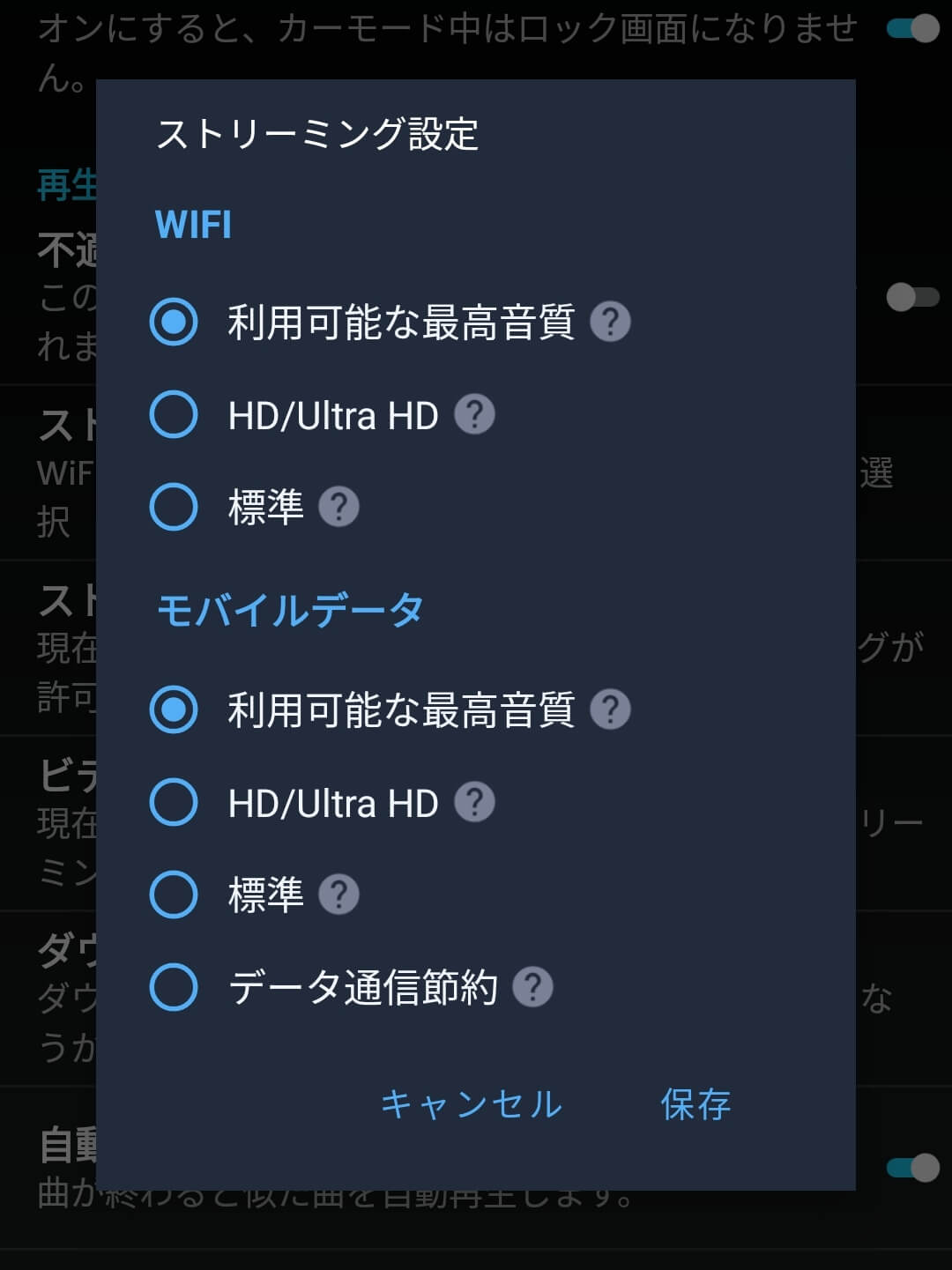952x1270 pixels.
Task: Open help beside mobile HD/Ultra HD option
Action: point(474,800)
